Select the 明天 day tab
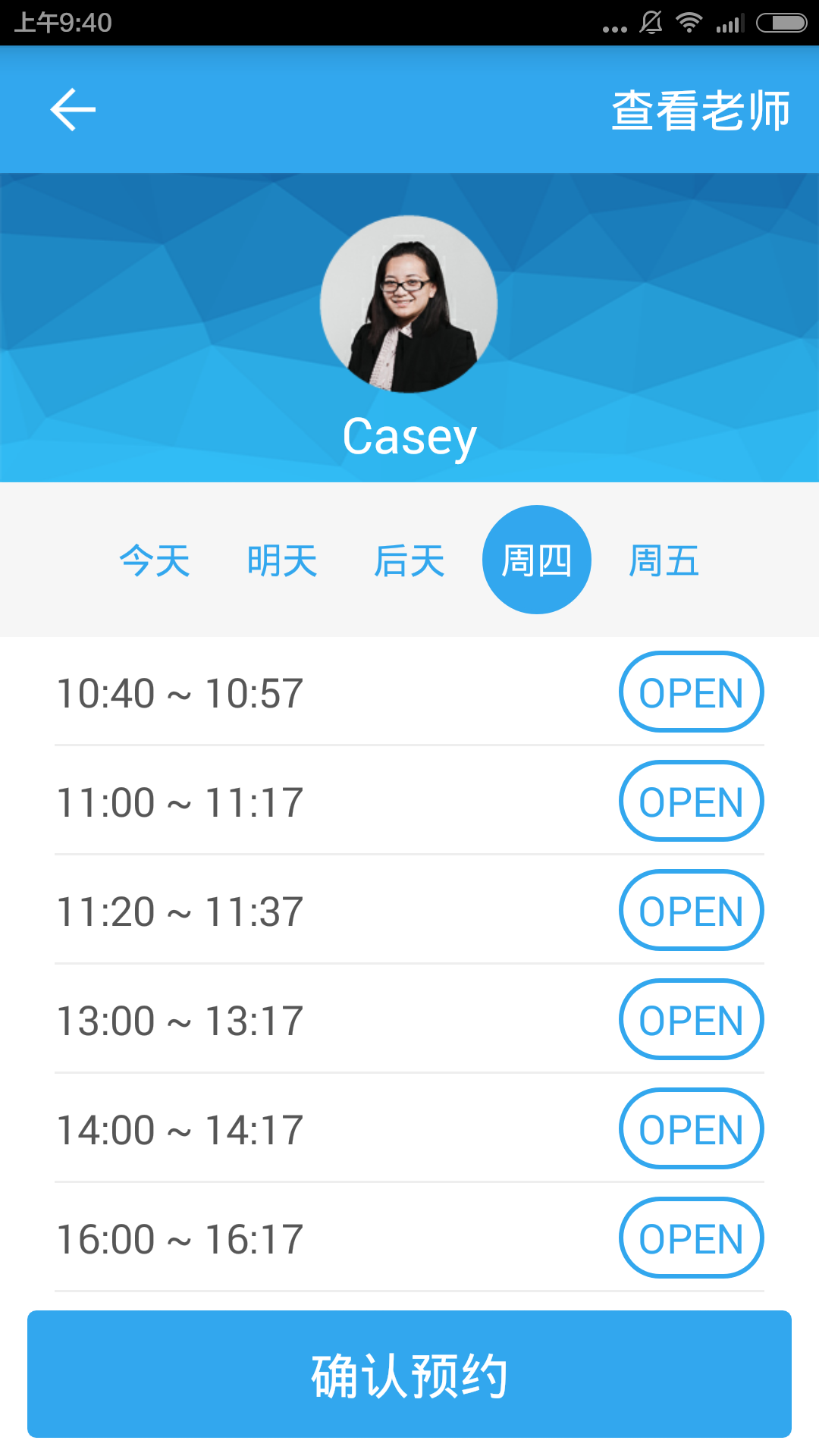819x1456 pixels. [x=282, y=561]
